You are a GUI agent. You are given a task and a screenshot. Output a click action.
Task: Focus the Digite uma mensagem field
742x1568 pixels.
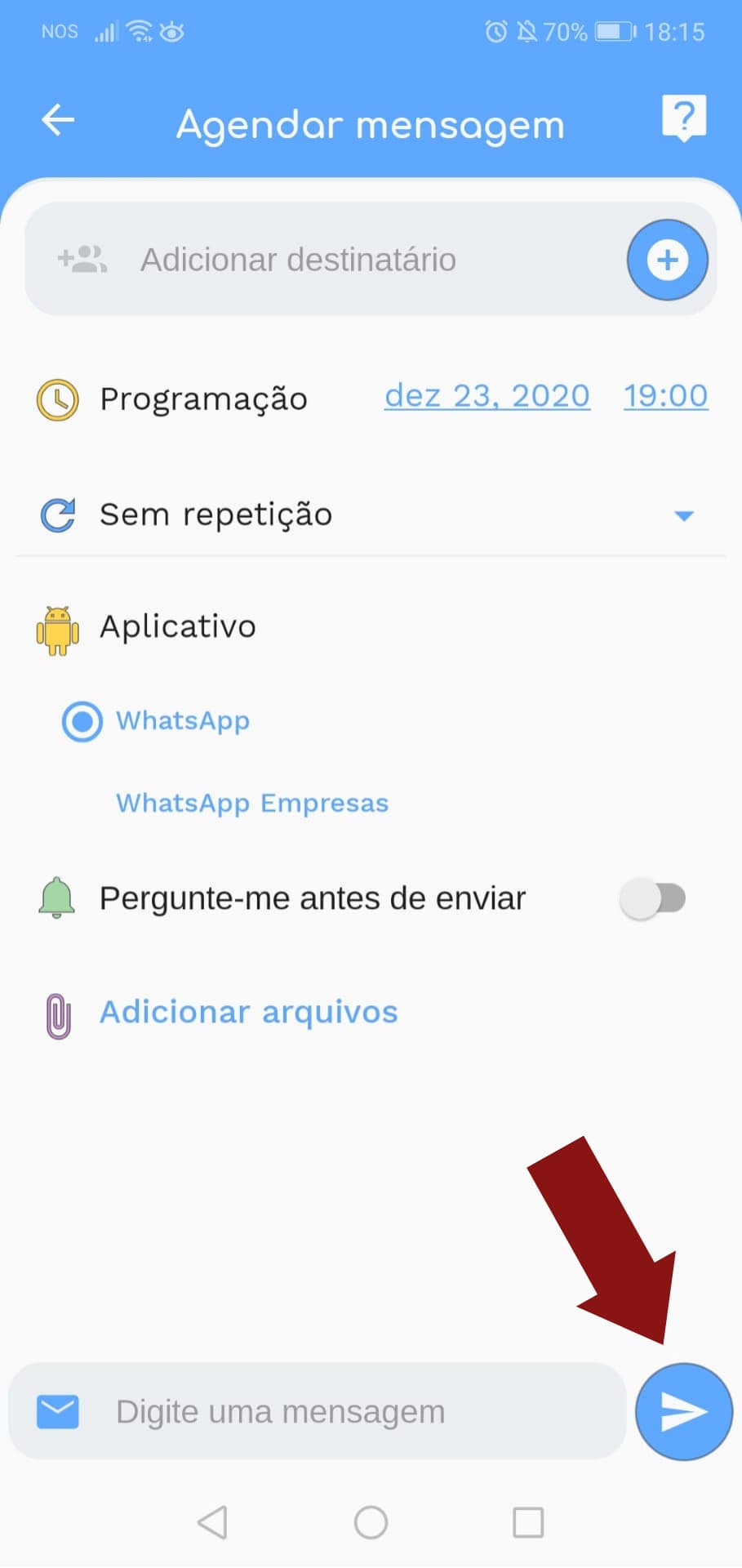327,1411
